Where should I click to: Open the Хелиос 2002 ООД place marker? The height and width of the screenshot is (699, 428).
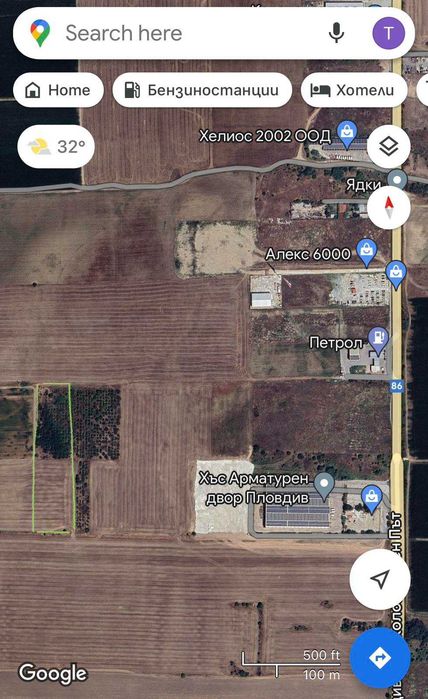(x=347, y=134)
